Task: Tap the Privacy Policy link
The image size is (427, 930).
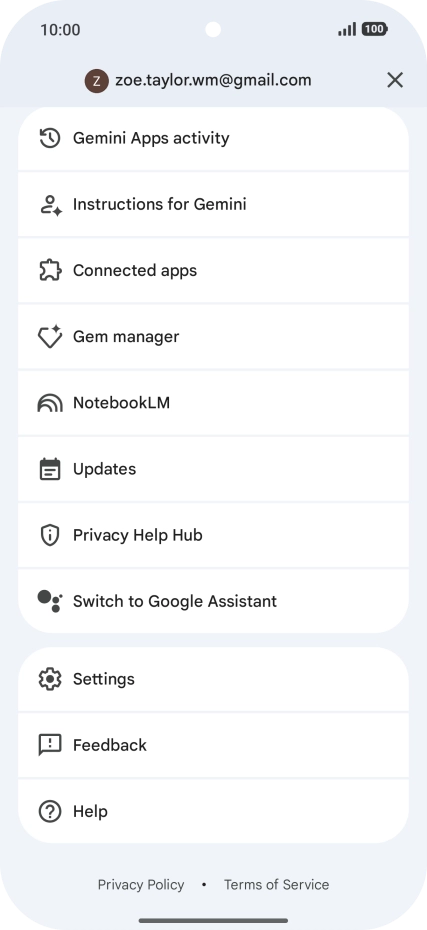Action: [x=141, y=884]
